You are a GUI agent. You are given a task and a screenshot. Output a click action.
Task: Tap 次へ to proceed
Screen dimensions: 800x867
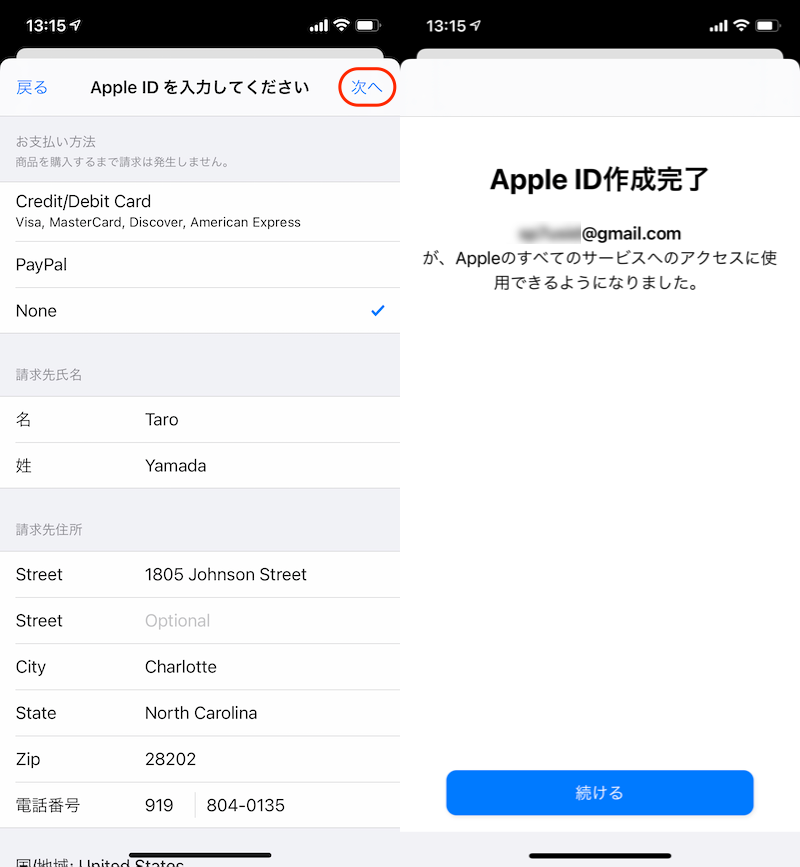(367, 87)
